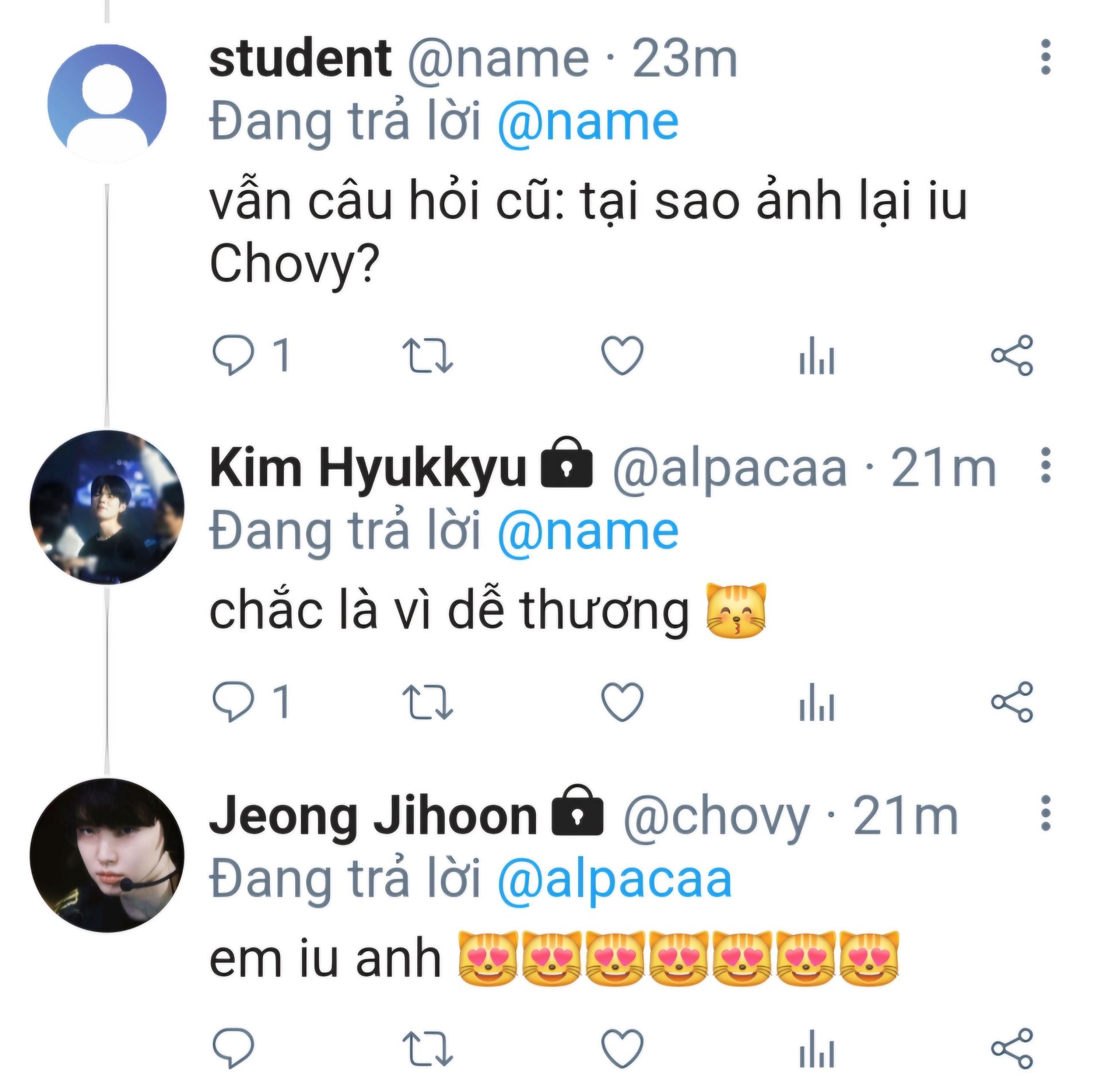Viewport: 1101px width, 1092px height.
Task: Open @alpacaa mention in Jeong Jihoon's reply
Action: click(x=614, y=880)
